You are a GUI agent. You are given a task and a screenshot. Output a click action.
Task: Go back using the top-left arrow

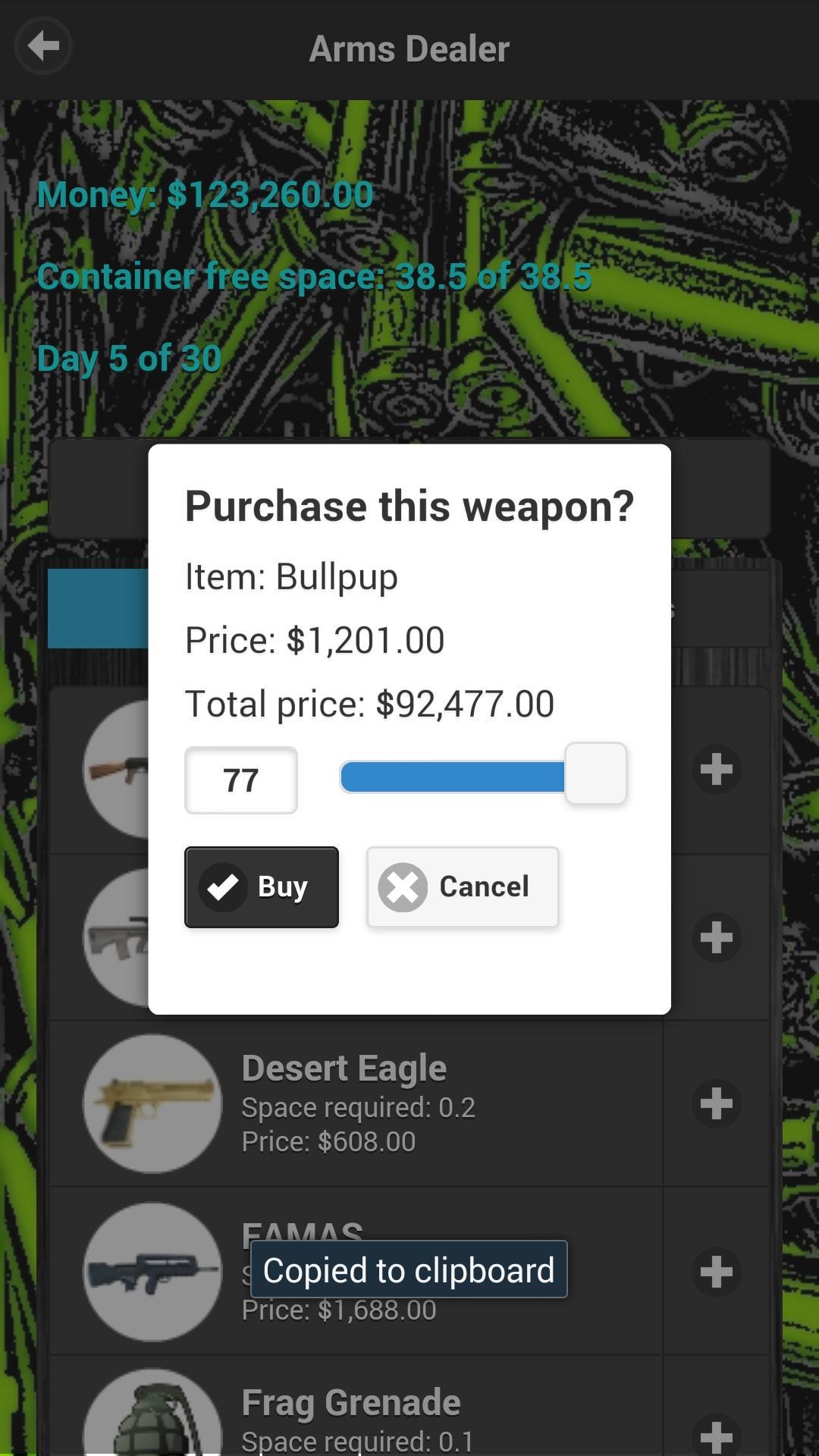tap(43, 46)
